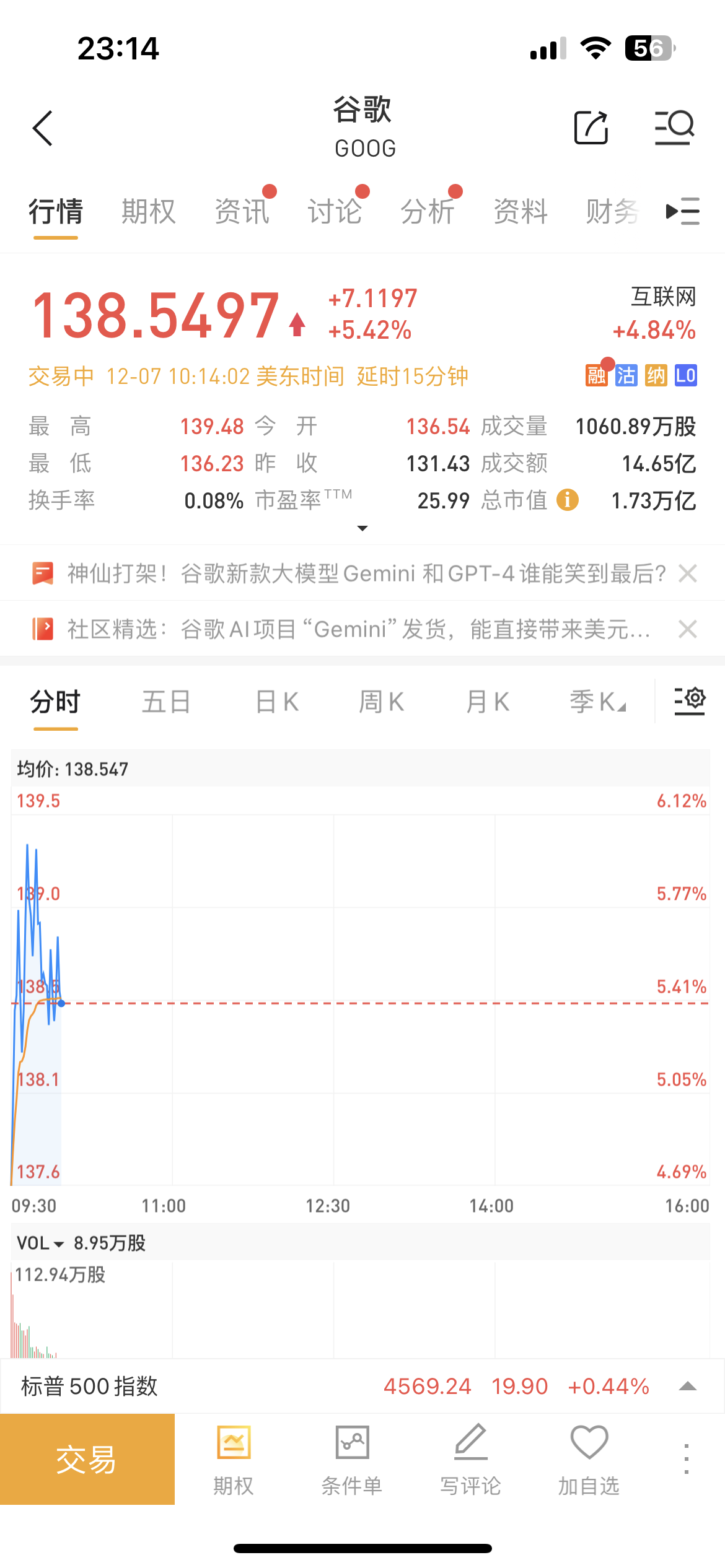
Task: Share the GOOG stock page
Action: [591, 128]
